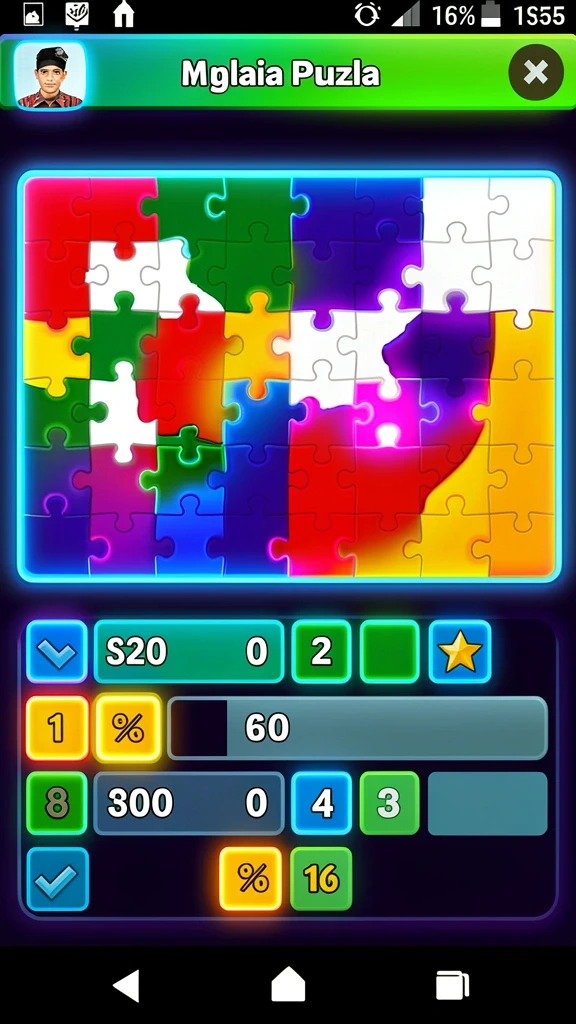Confirm with the blue checkmark button
Screen dimensions: 576x1024
(57, 879)
